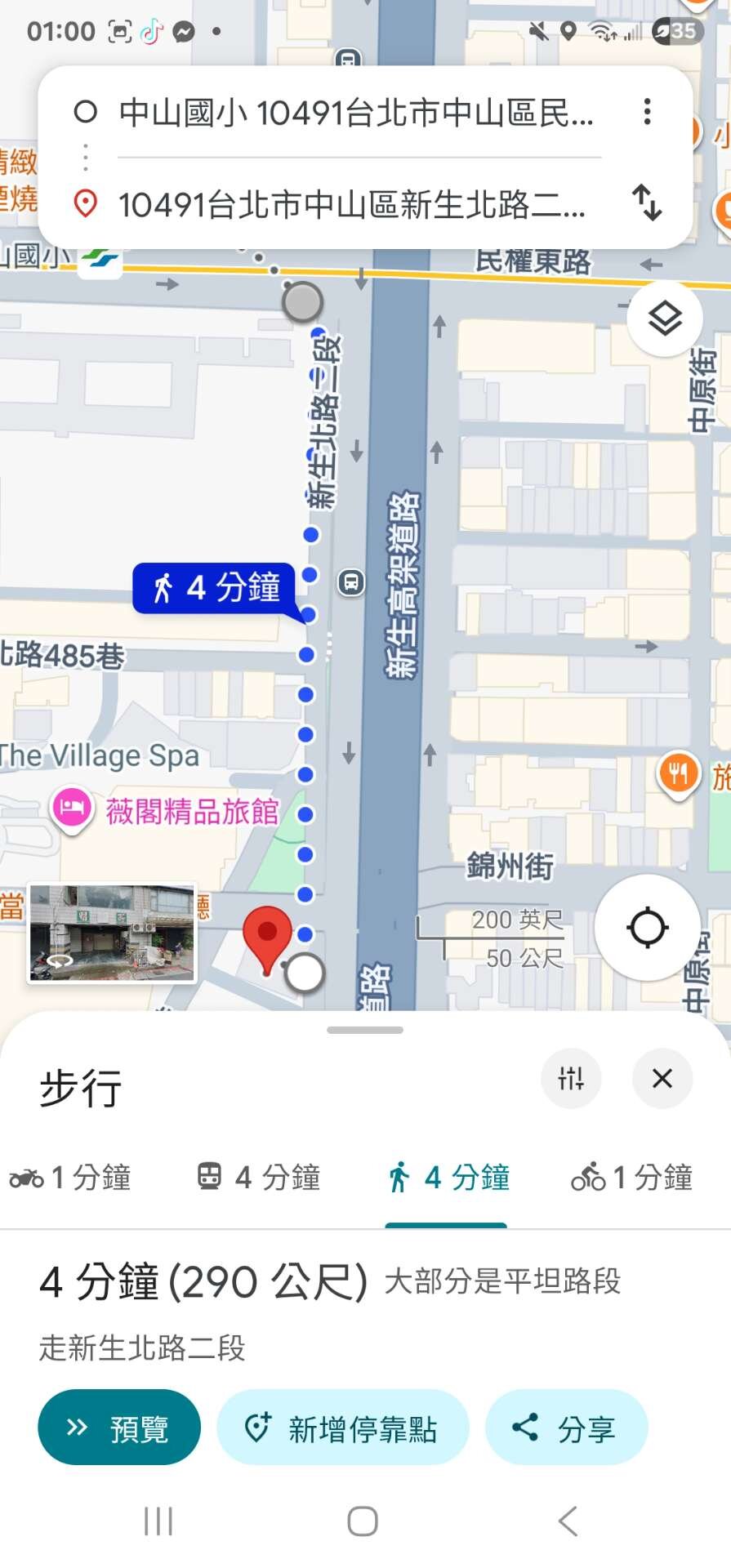Tap the restaurant icon near 錦州街

[679, 771]
